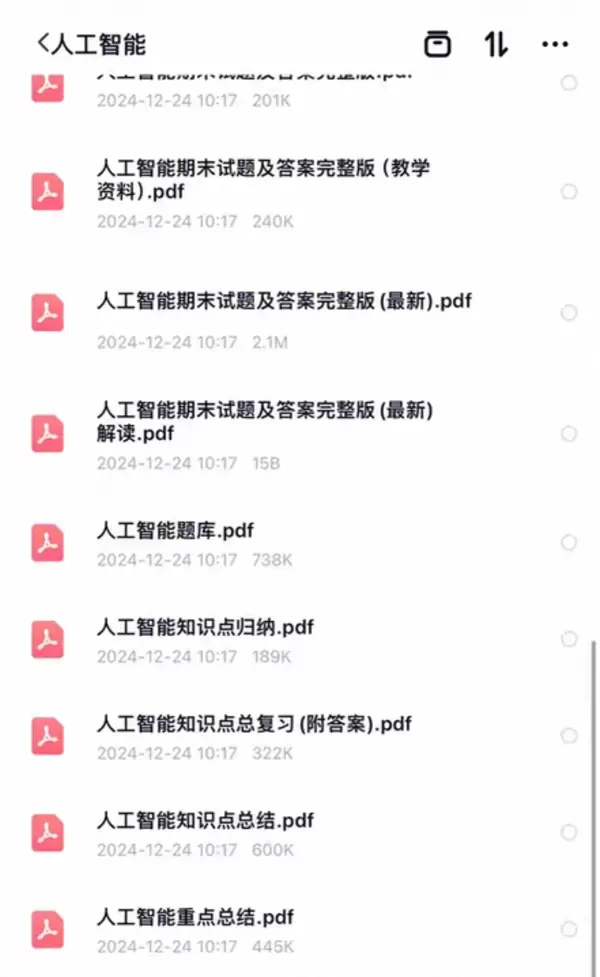Viewport: 600px width, 977px height.
Task: Open 人工智能知识点归纳.pdf
Action: pyautogui.click(x=205, y=628)
